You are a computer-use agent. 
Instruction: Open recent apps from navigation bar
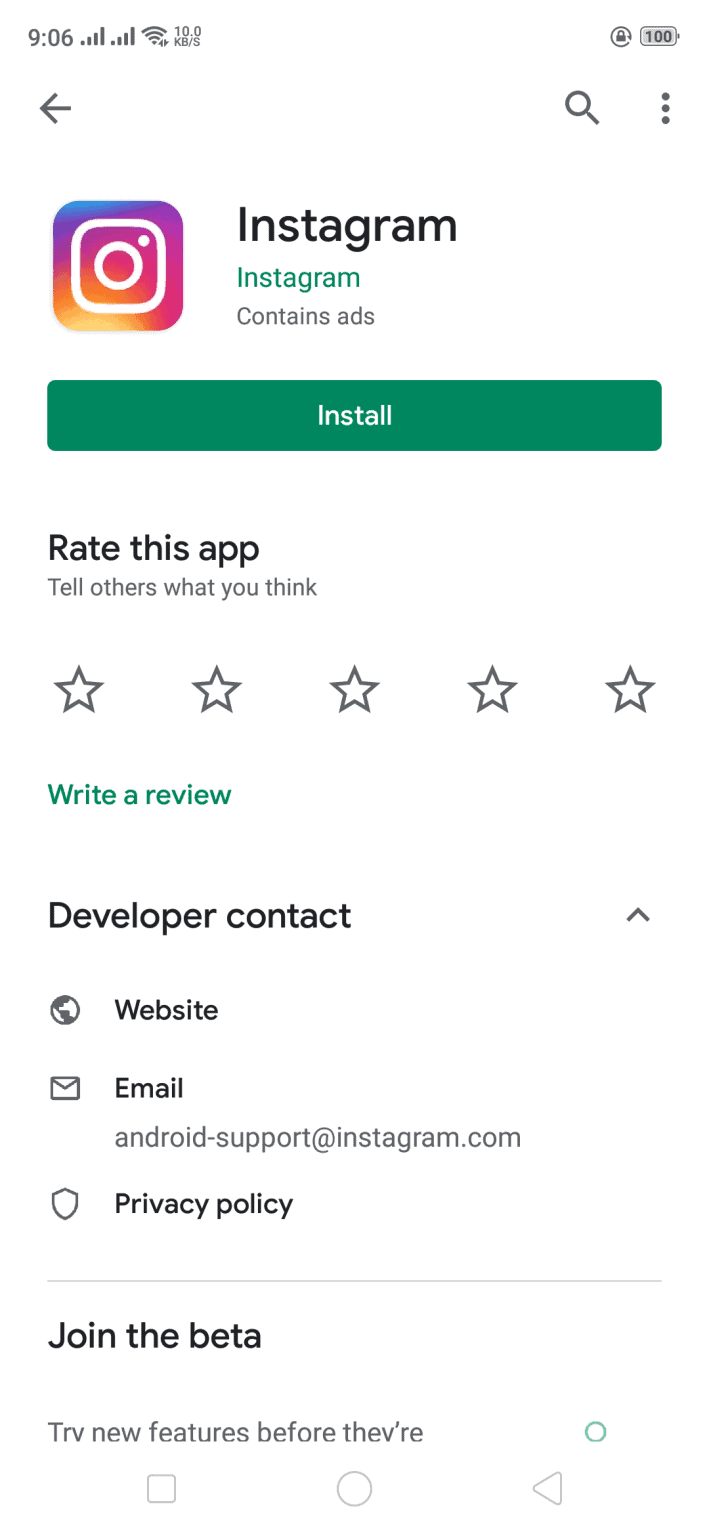pyautogui.click(x=161, y=1488)
